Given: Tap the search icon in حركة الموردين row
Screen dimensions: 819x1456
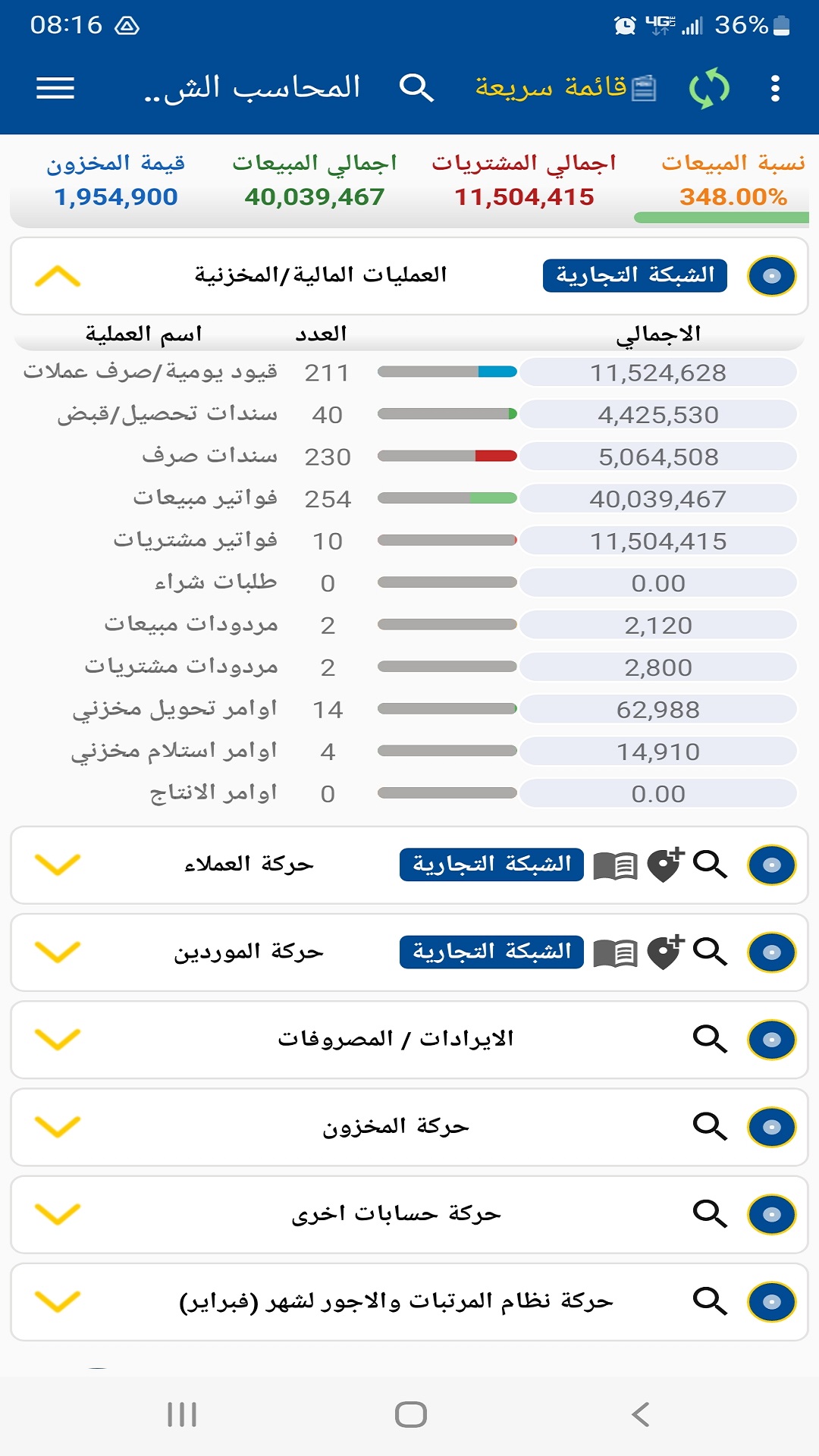Looking at the screenshot, I should (x=711, y=952).
